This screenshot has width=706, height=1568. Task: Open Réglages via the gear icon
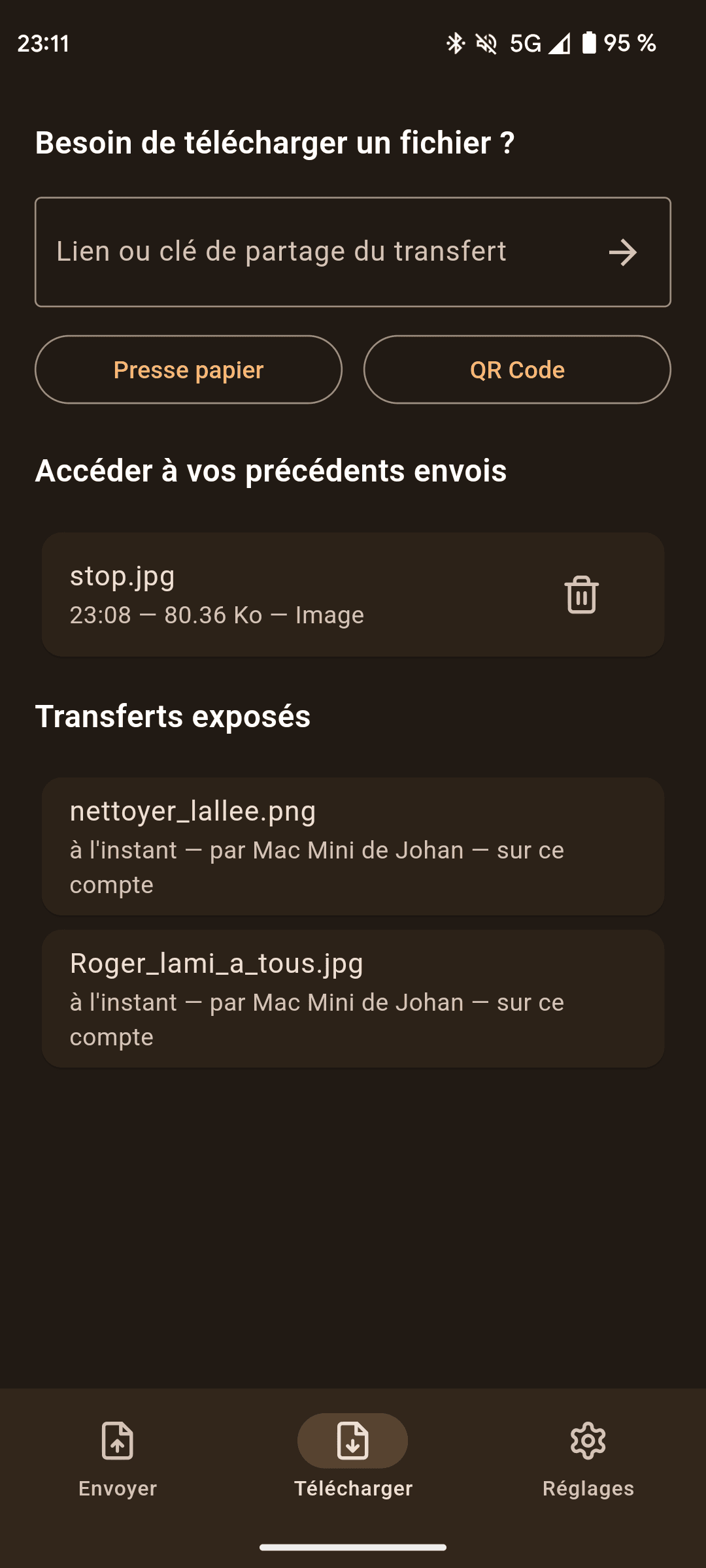[588, 1441]
